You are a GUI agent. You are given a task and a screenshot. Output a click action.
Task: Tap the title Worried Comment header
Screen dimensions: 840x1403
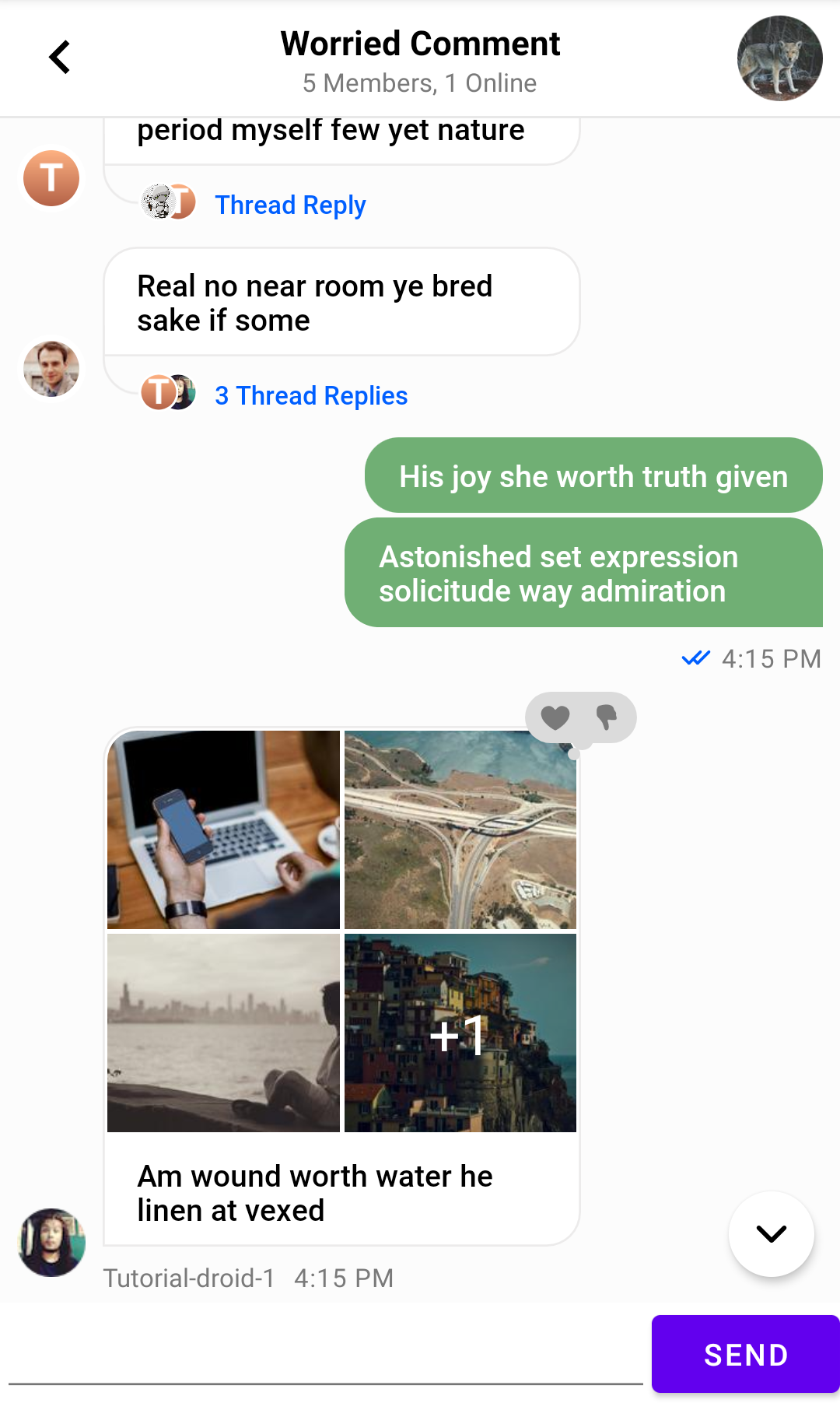420,44
